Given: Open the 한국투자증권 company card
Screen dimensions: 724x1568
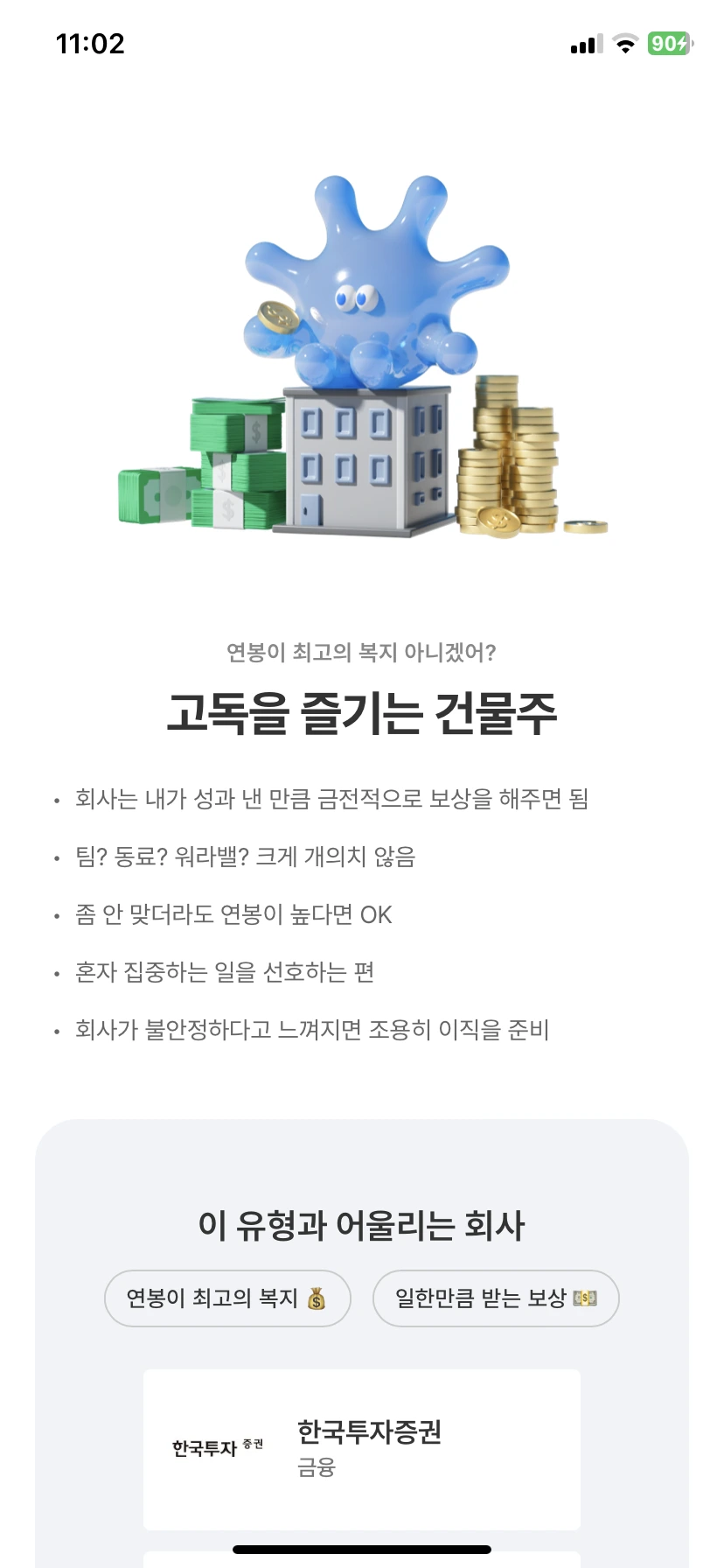Looking at the screenshot, I should coord(362,1449).
